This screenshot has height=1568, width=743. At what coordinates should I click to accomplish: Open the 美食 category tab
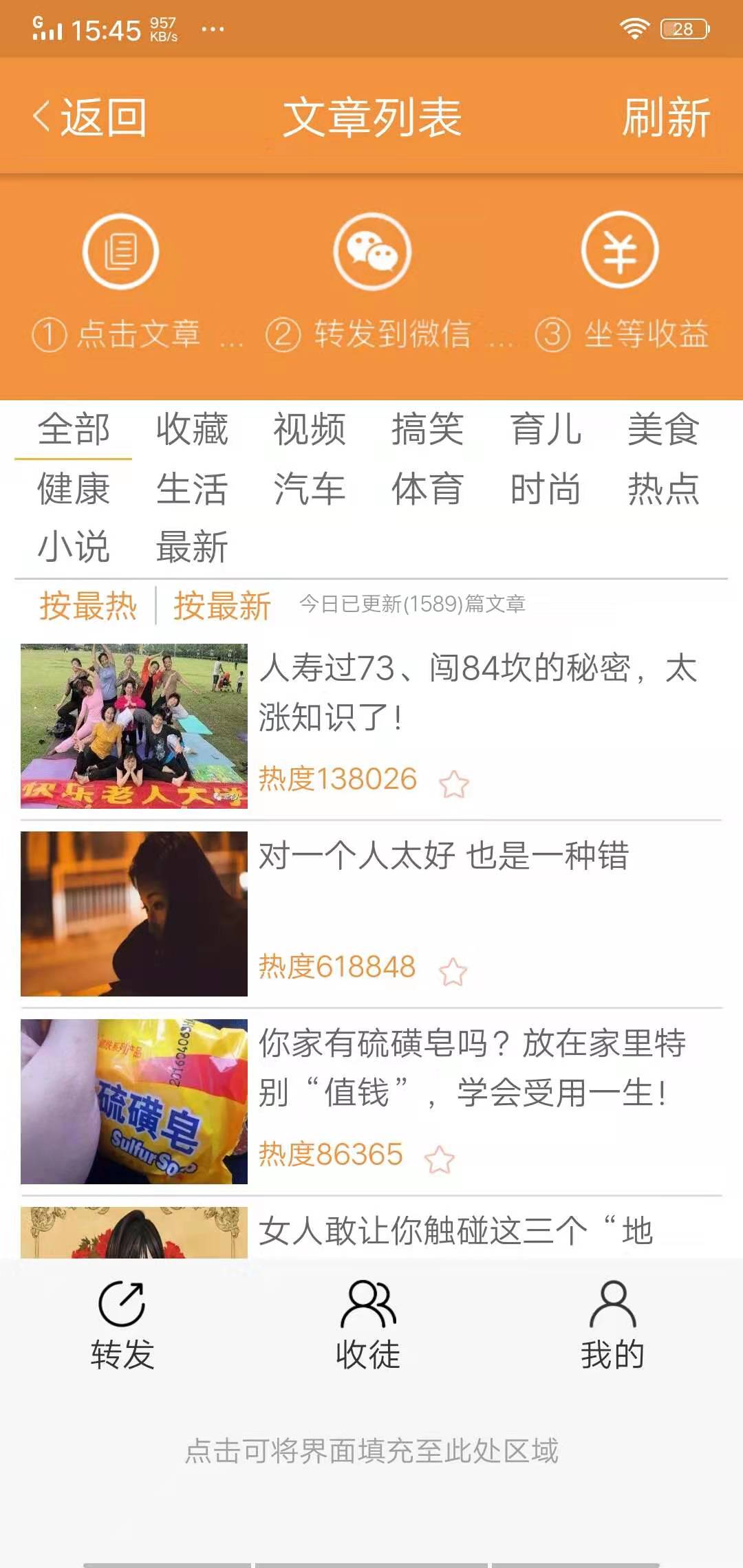coord(664,430)
